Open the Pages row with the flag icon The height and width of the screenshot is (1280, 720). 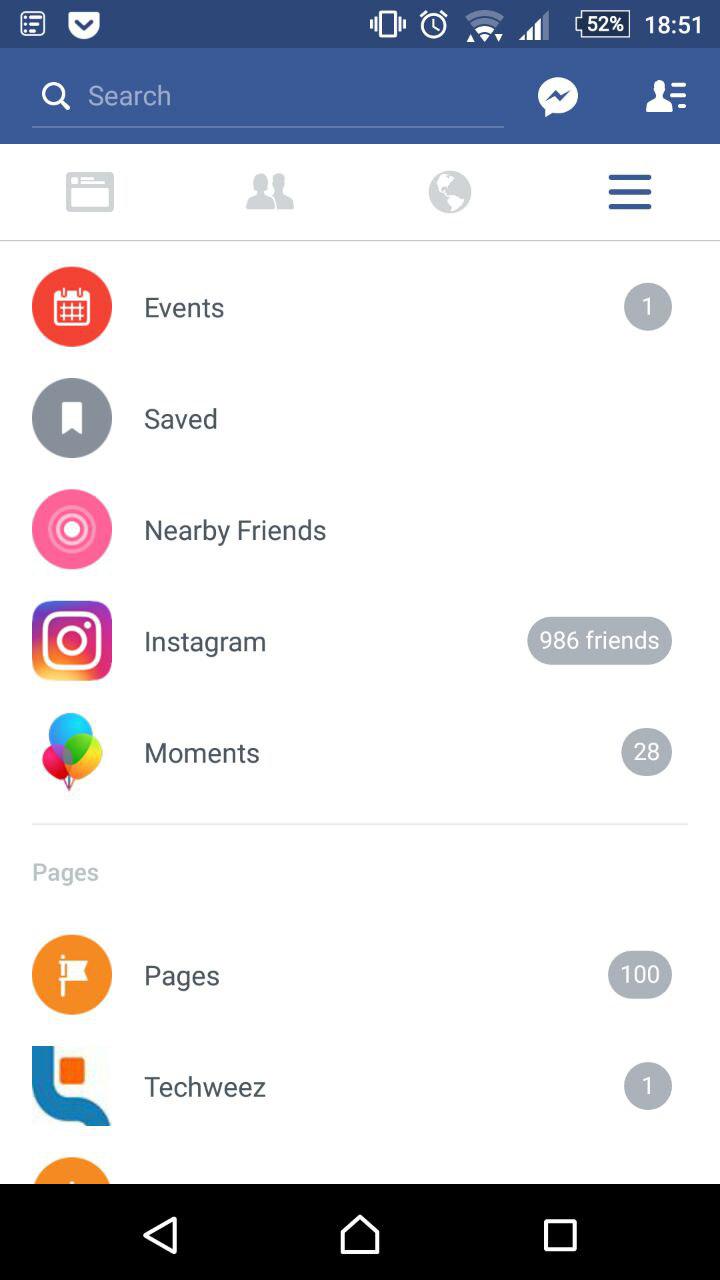[360, 975]
